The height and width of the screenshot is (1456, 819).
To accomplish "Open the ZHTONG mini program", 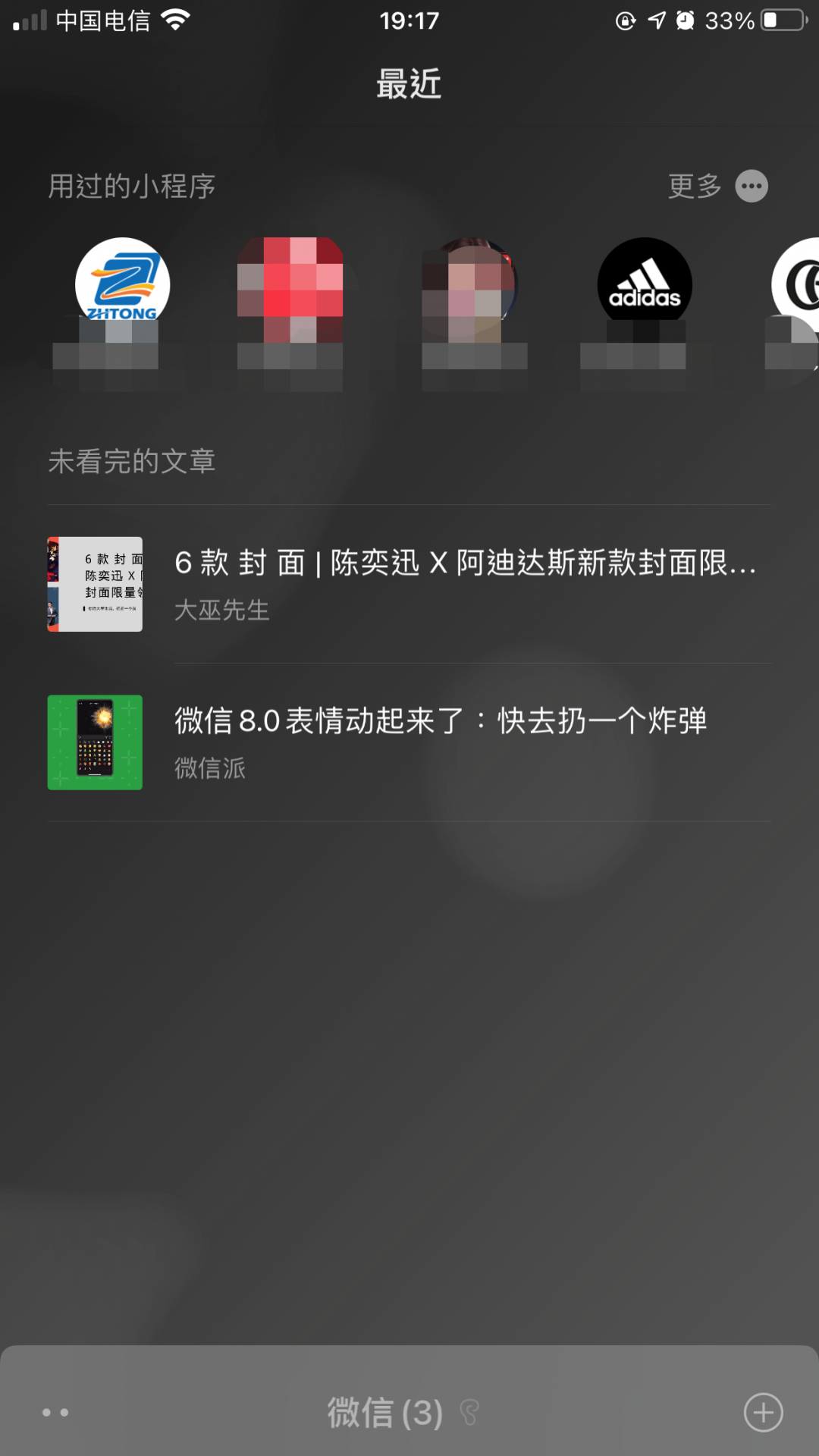I will point(122,283).
